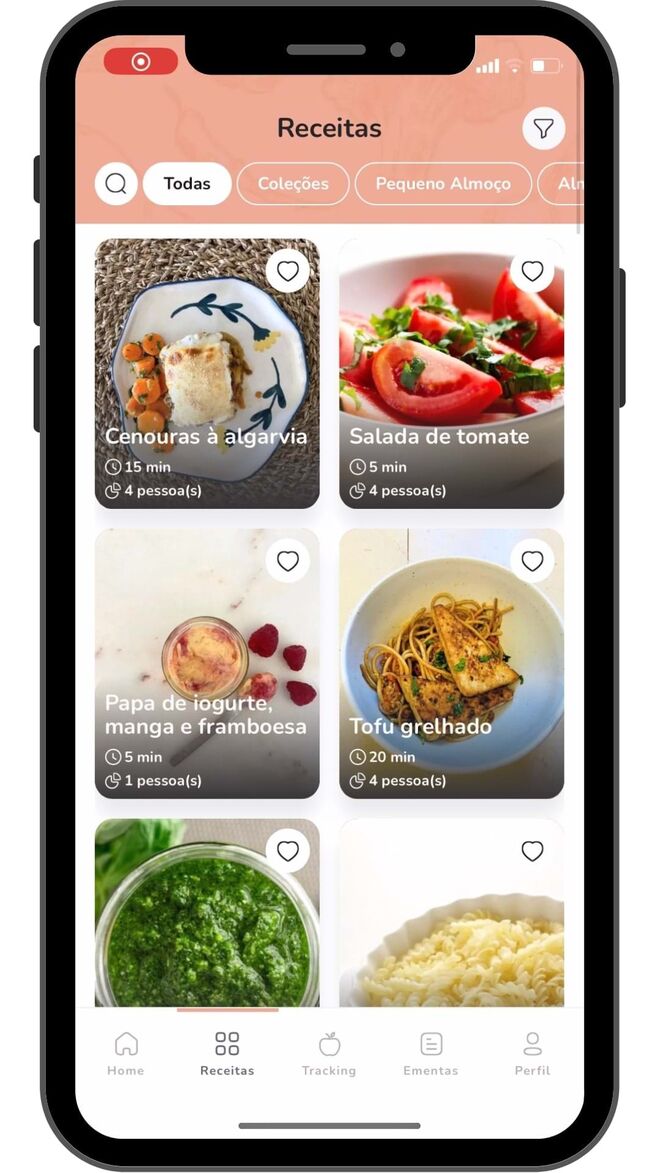Open the Ementas tab
Viewport: 660px width, 1173px height.
pyautogui.click(x=431, y=1054)
